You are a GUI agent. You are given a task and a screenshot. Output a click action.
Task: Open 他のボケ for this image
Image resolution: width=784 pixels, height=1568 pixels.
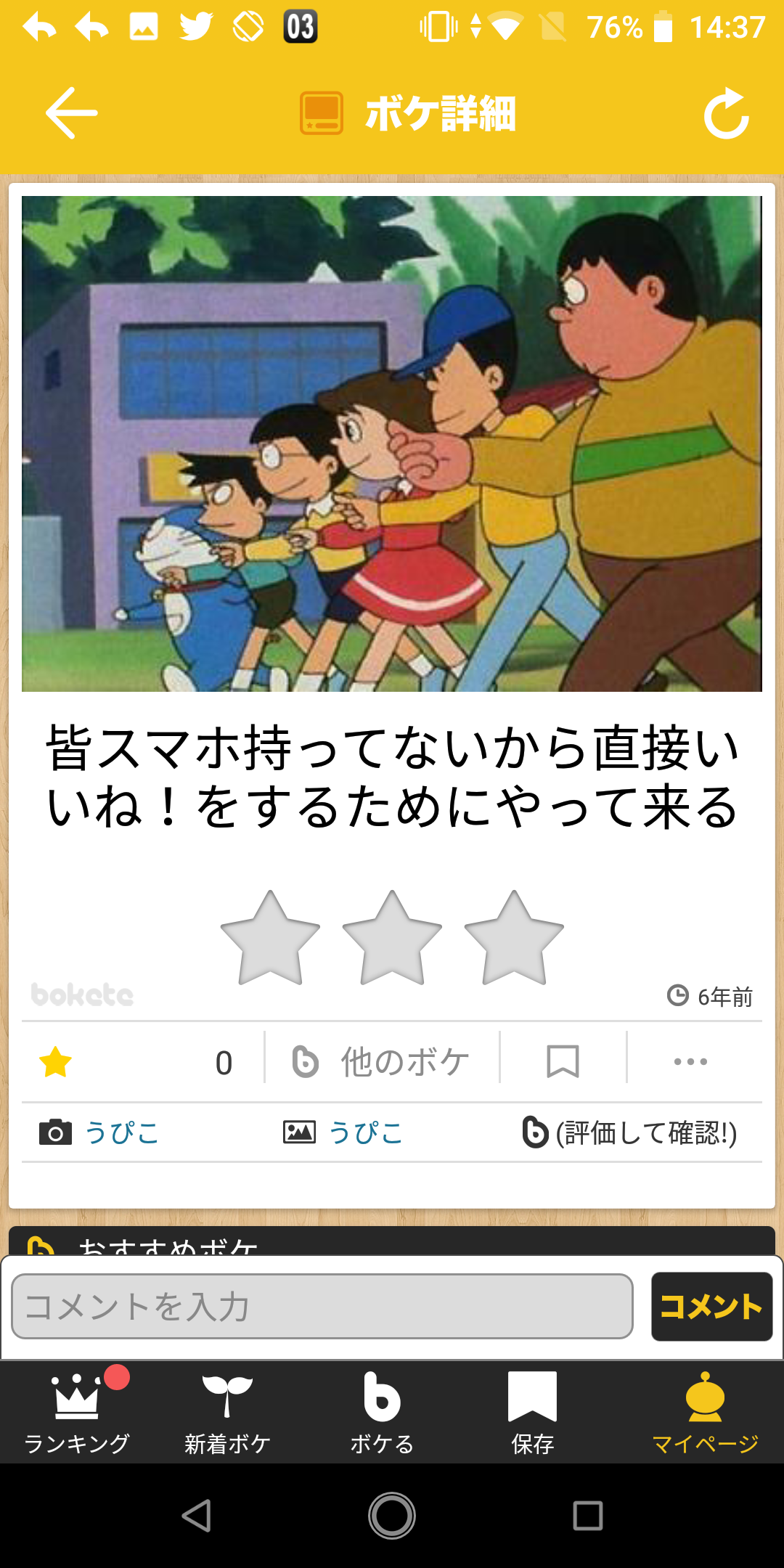[382, 1062]
